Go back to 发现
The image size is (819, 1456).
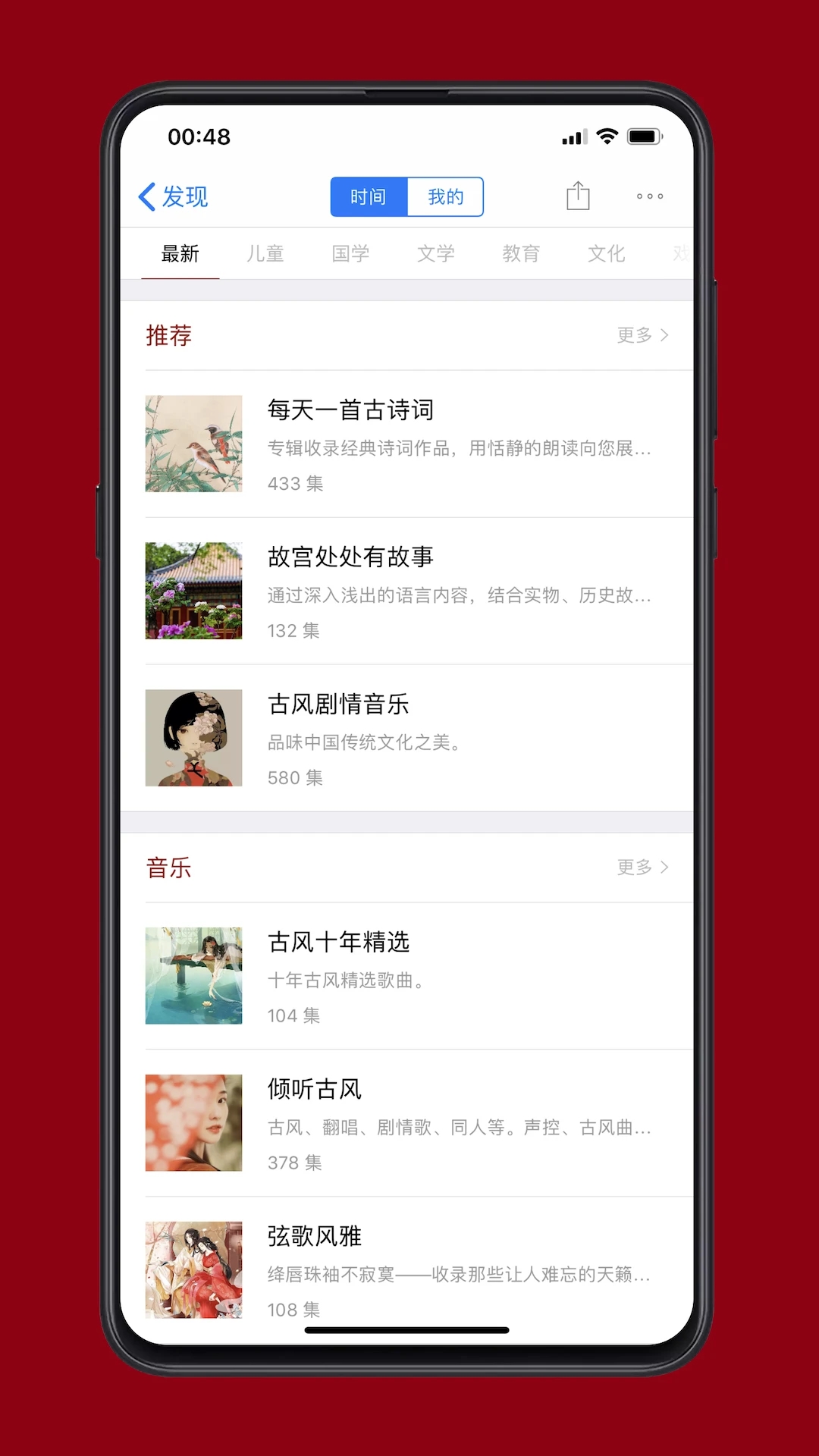(174, 196)
